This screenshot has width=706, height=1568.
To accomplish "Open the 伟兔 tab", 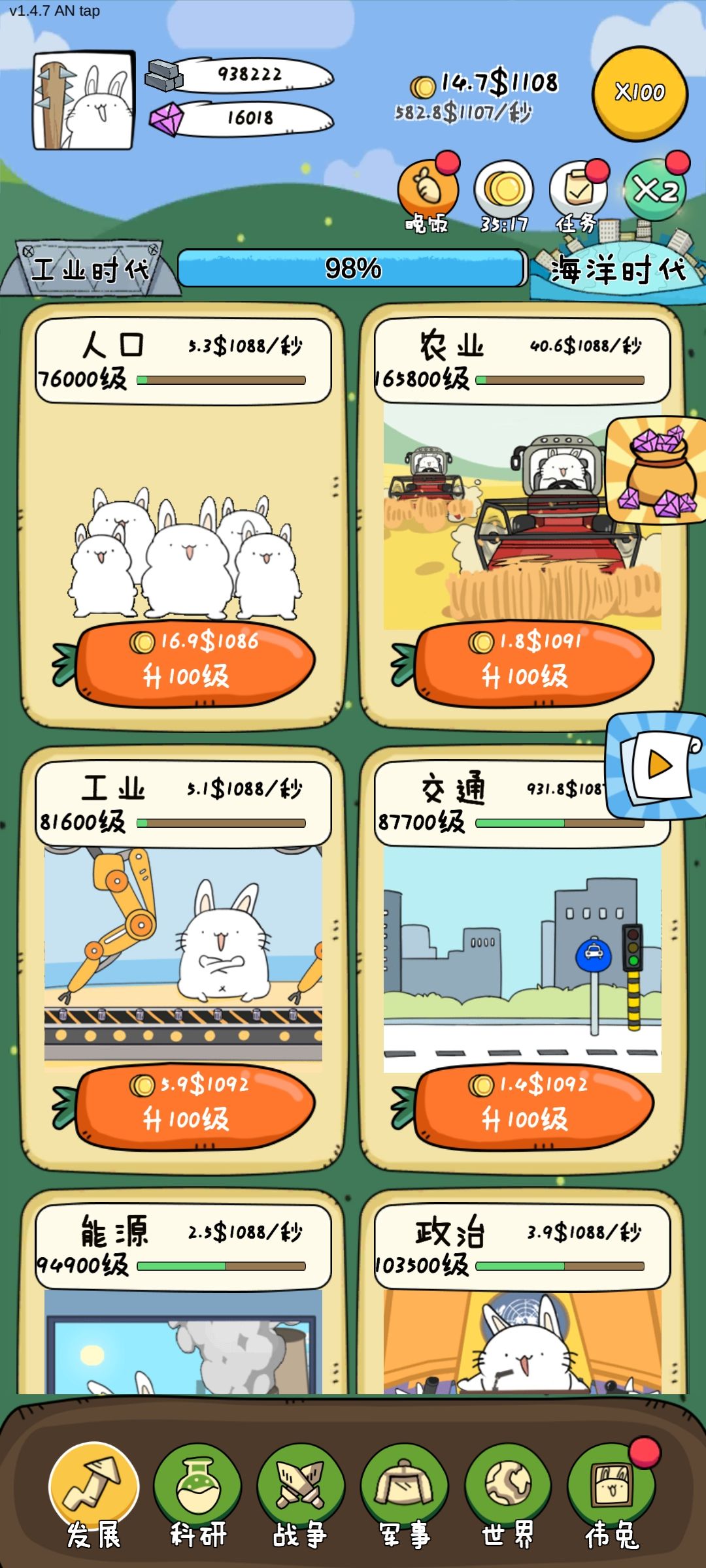I will pos(612,1496).
